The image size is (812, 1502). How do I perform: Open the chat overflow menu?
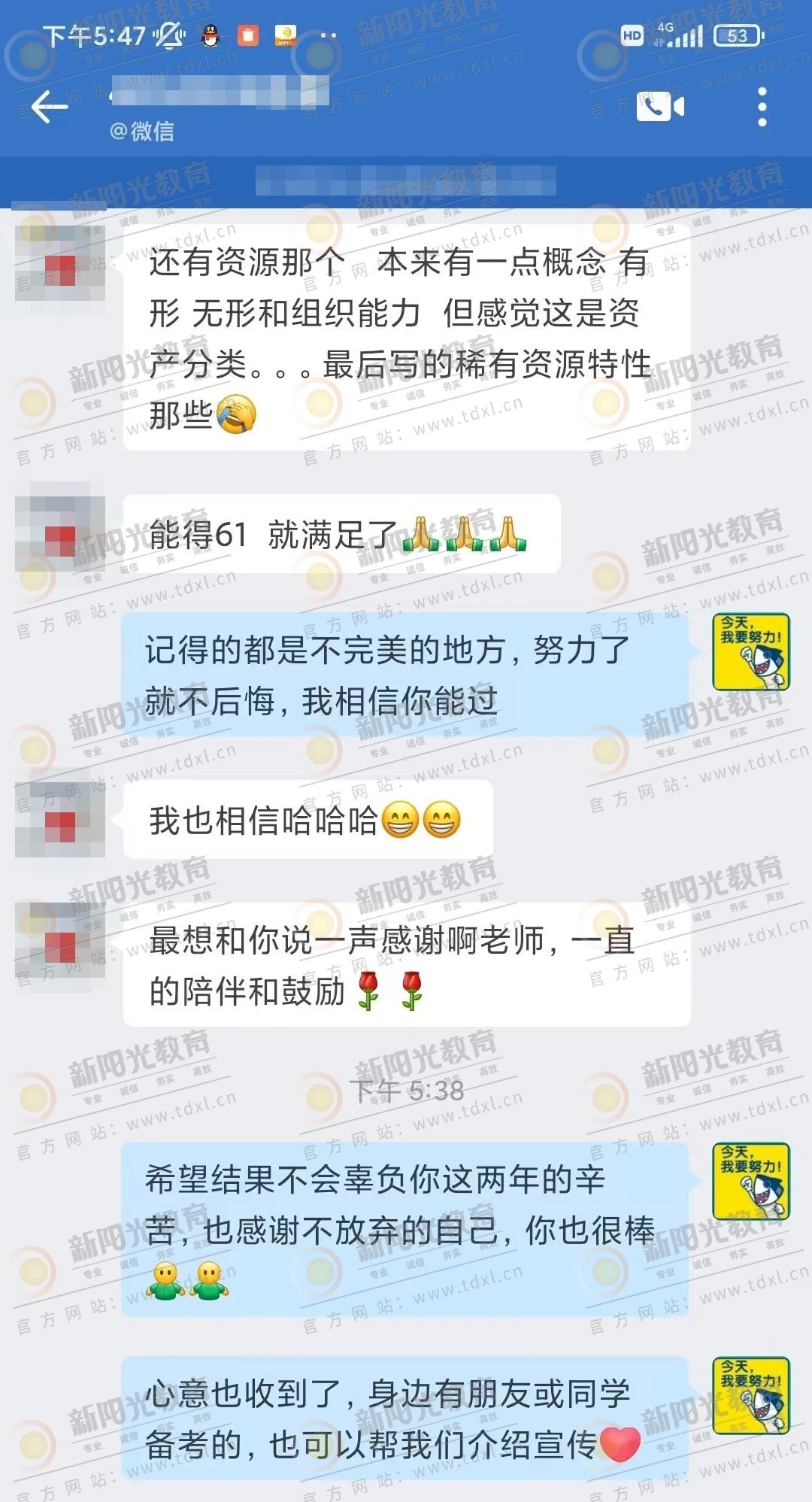(x=762, y=107)
